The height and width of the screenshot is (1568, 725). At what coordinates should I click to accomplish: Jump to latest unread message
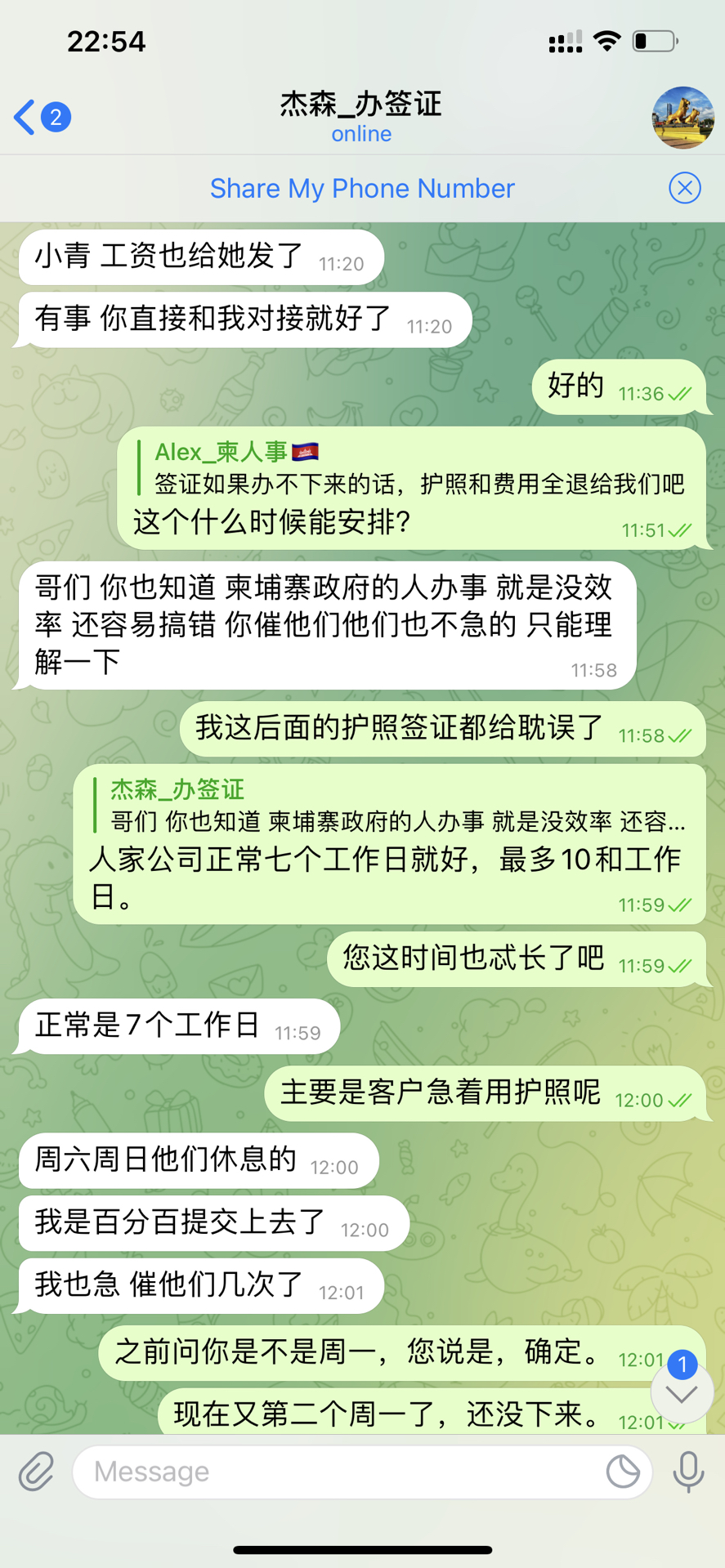[x=682, y=1392]
